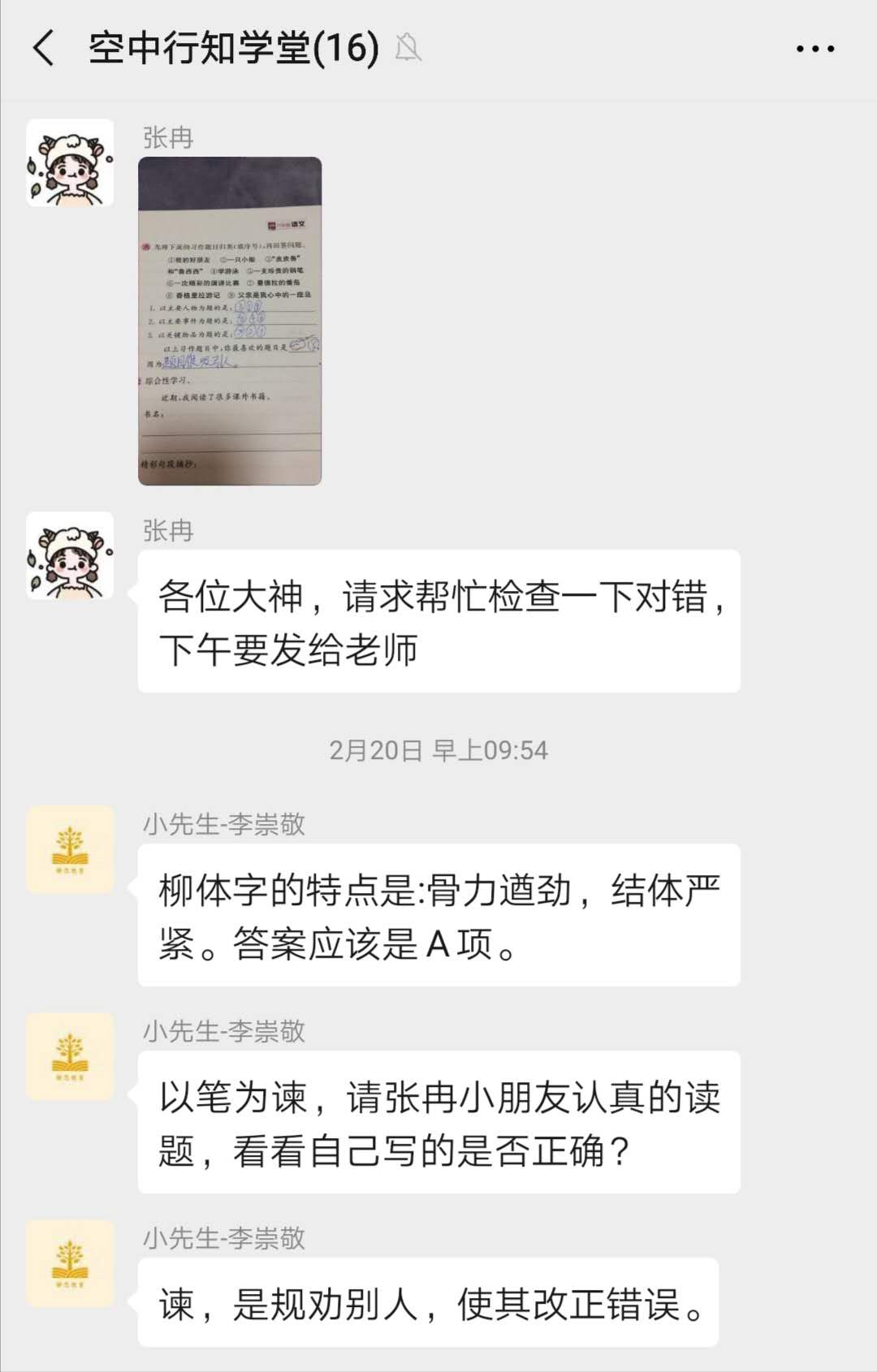877x1372 pixels.
Task: Open 小先生-李崇敬's avatar beside 柳体字 message
Action: (x=70, y=849)
